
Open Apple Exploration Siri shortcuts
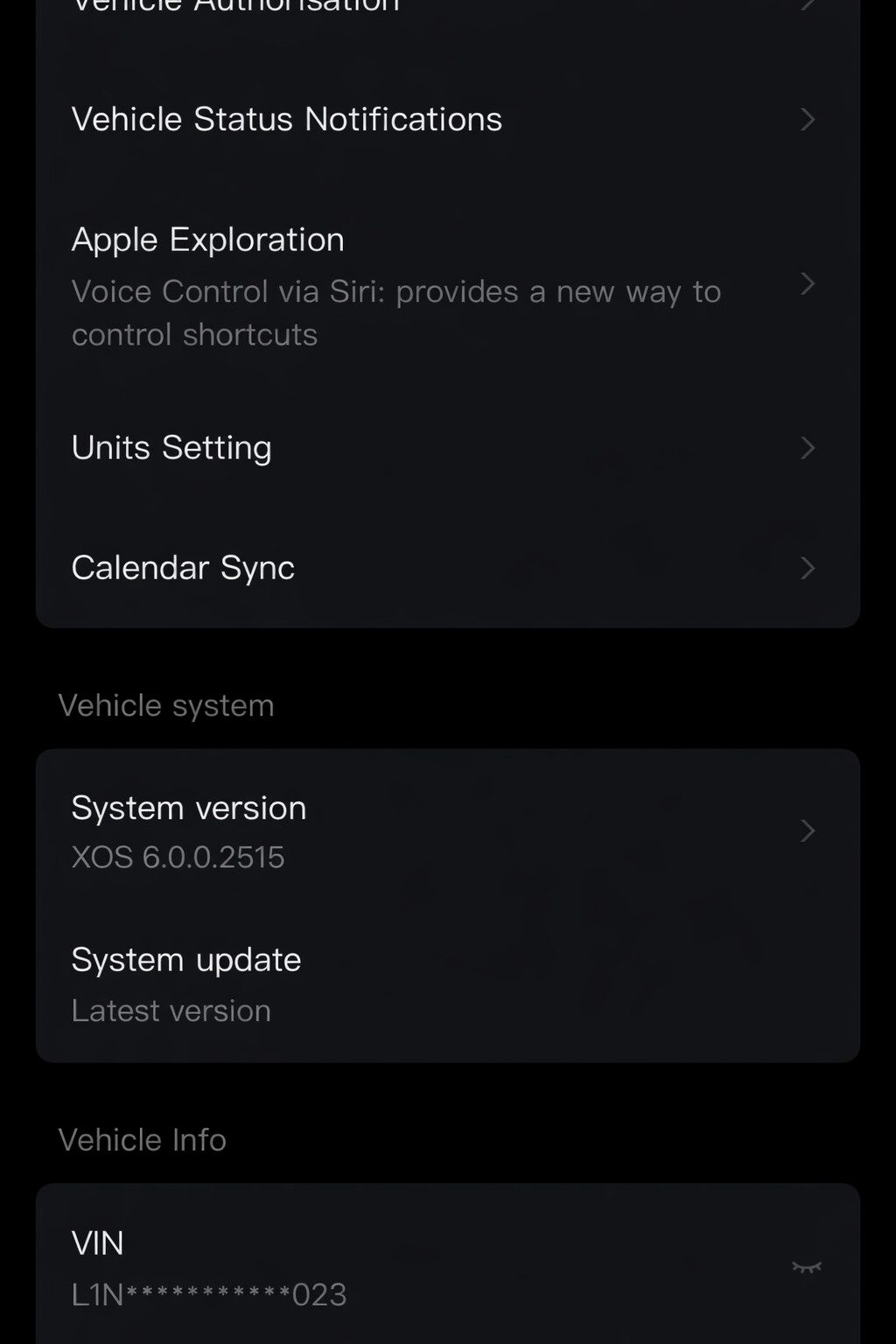point(446,284)
